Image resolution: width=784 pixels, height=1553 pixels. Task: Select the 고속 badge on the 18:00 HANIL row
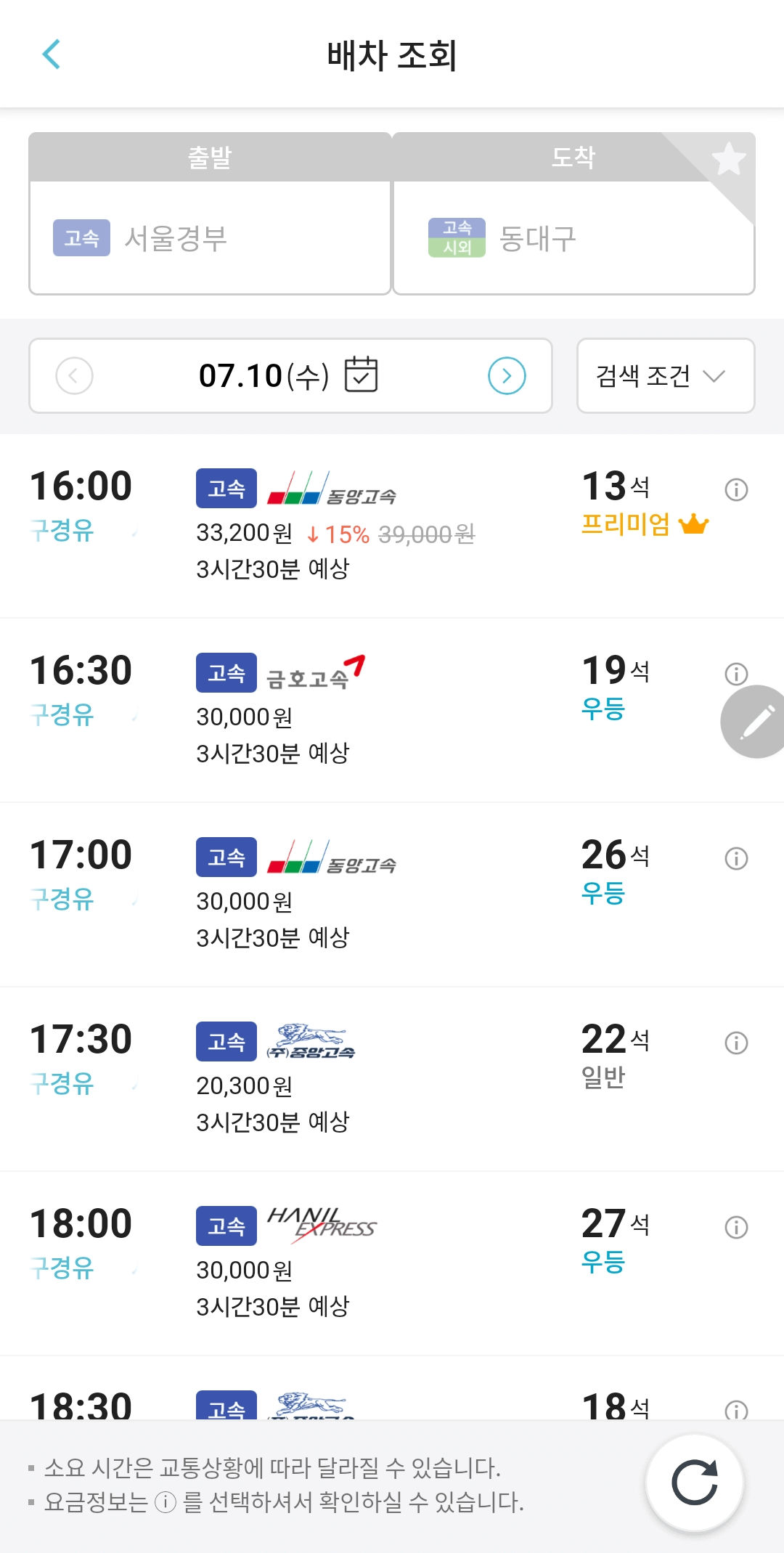click(x=226, y=1226)
